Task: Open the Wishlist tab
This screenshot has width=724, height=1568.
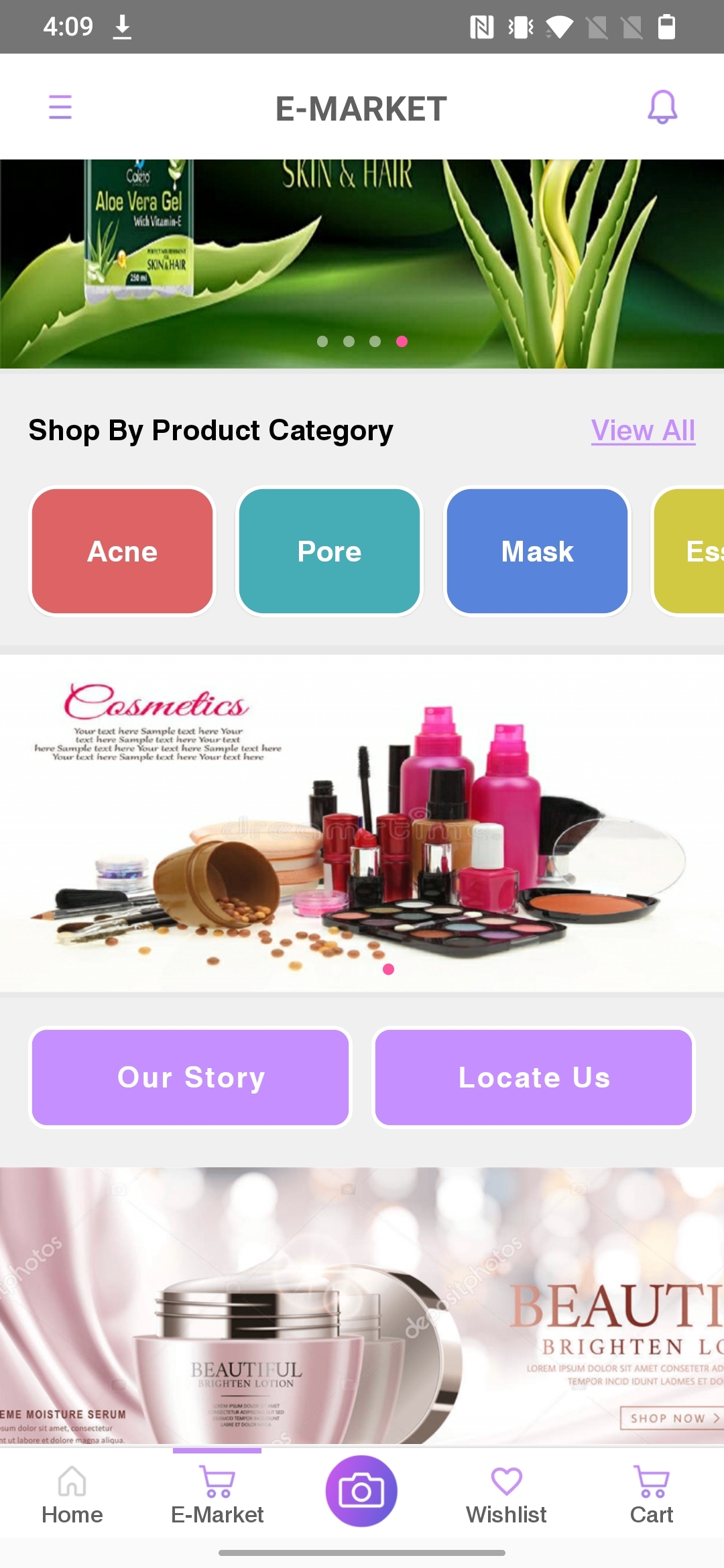Action: pos(506,1496)
